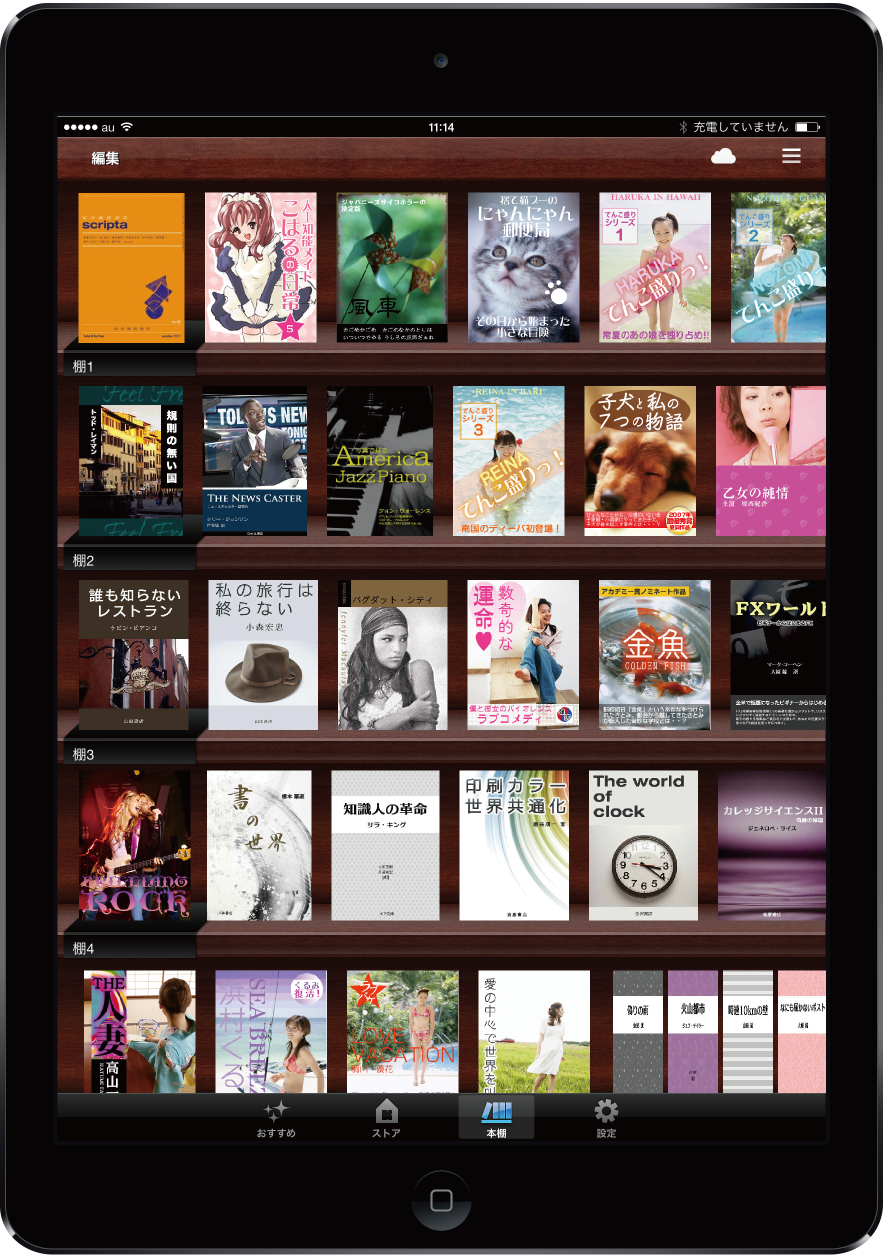Open the にゃんにゃん郵便局 book
Viewport: 889px width, 1257px height.
coord(523,267)
